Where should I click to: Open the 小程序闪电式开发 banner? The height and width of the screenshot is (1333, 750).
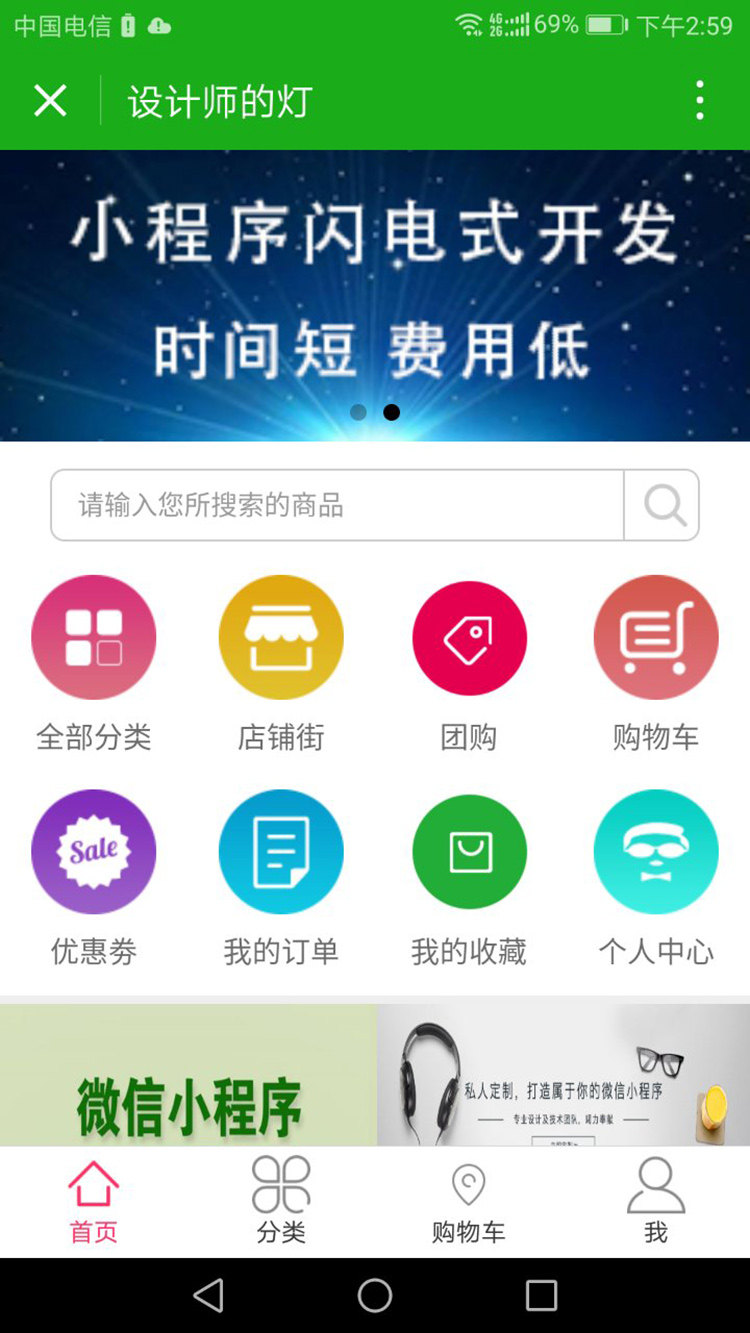(375, 295)
